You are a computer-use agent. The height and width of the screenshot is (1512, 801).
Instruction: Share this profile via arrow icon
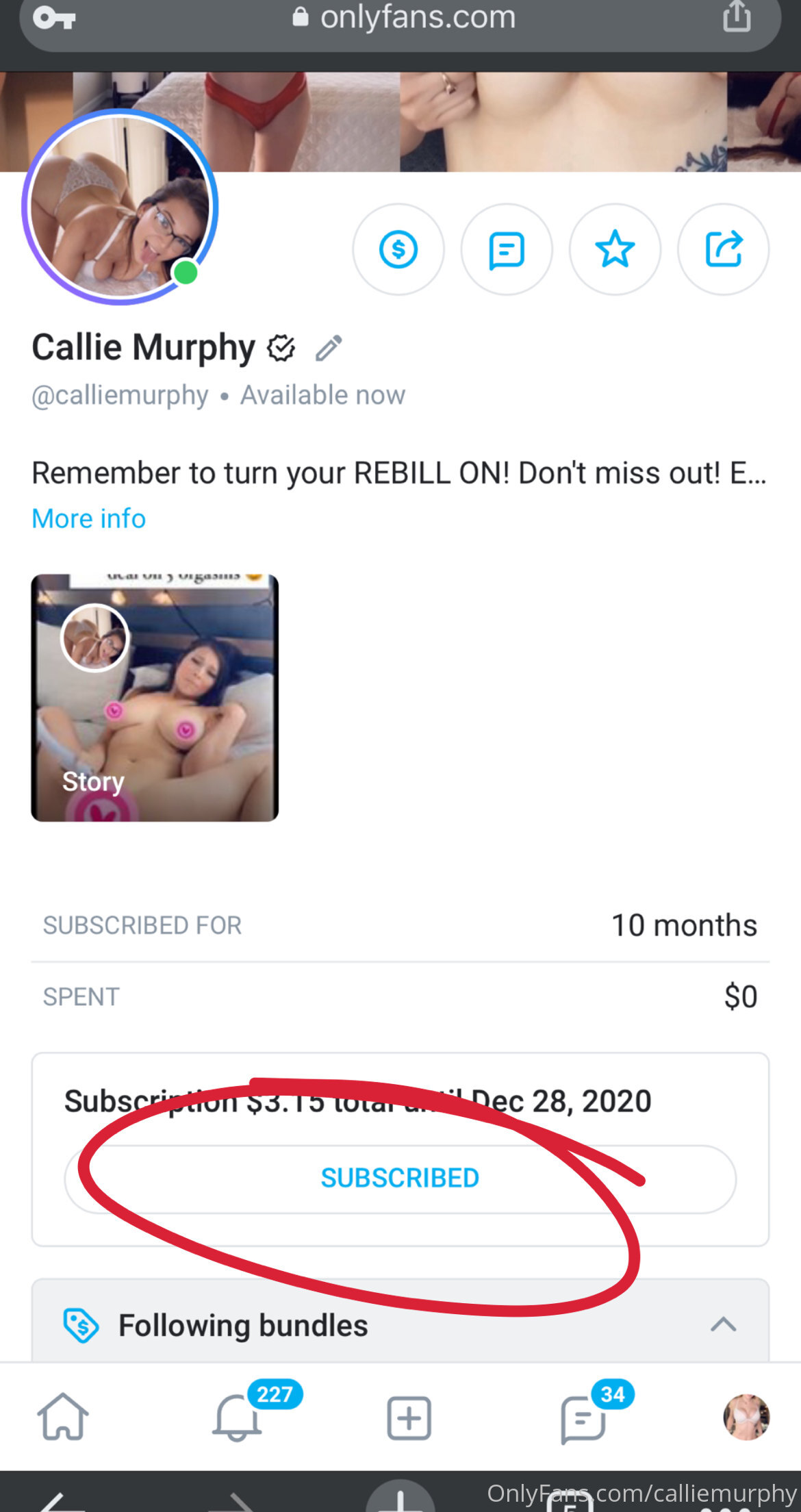[723, 249]
